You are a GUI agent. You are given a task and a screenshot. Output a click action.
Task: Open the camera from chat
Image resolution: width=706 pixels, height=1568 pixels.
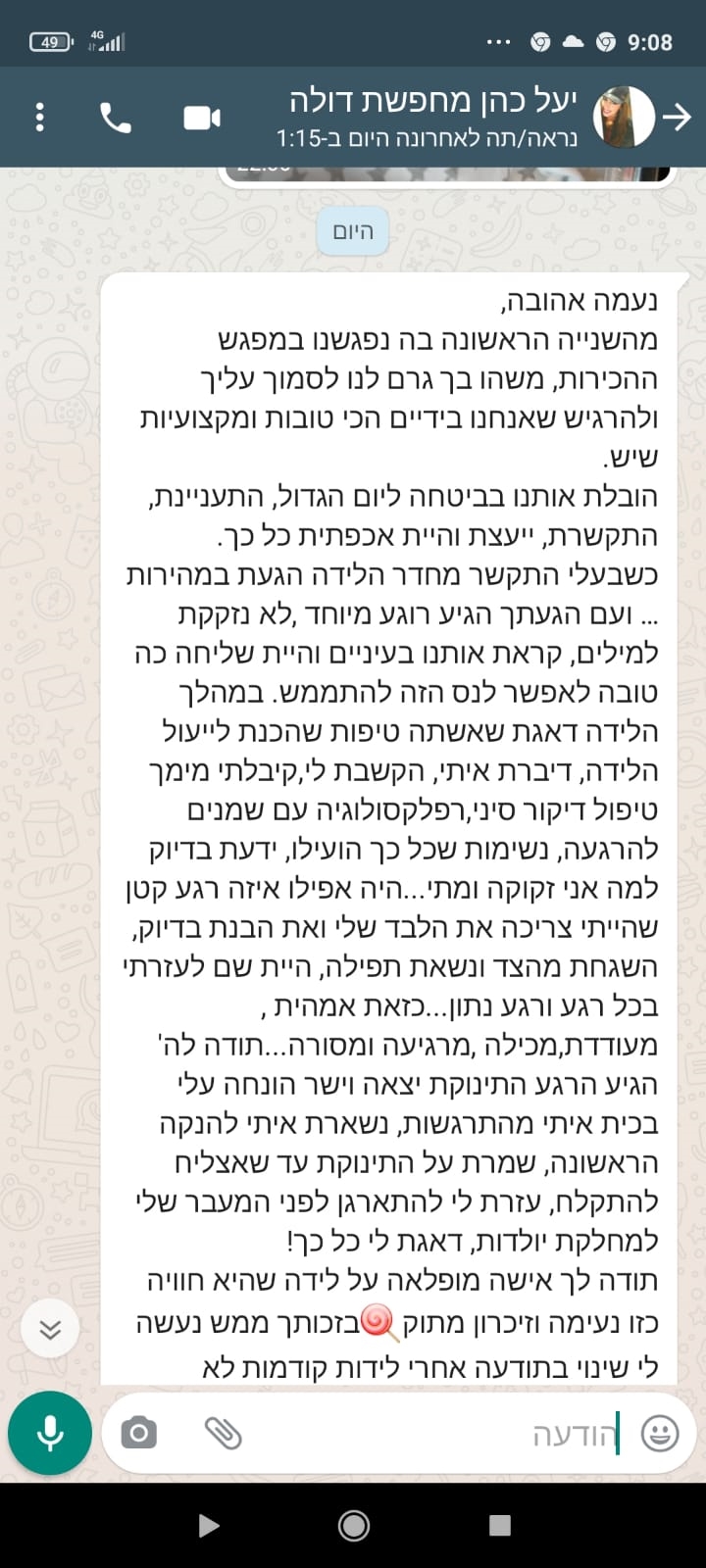[x=138, y=1434]
